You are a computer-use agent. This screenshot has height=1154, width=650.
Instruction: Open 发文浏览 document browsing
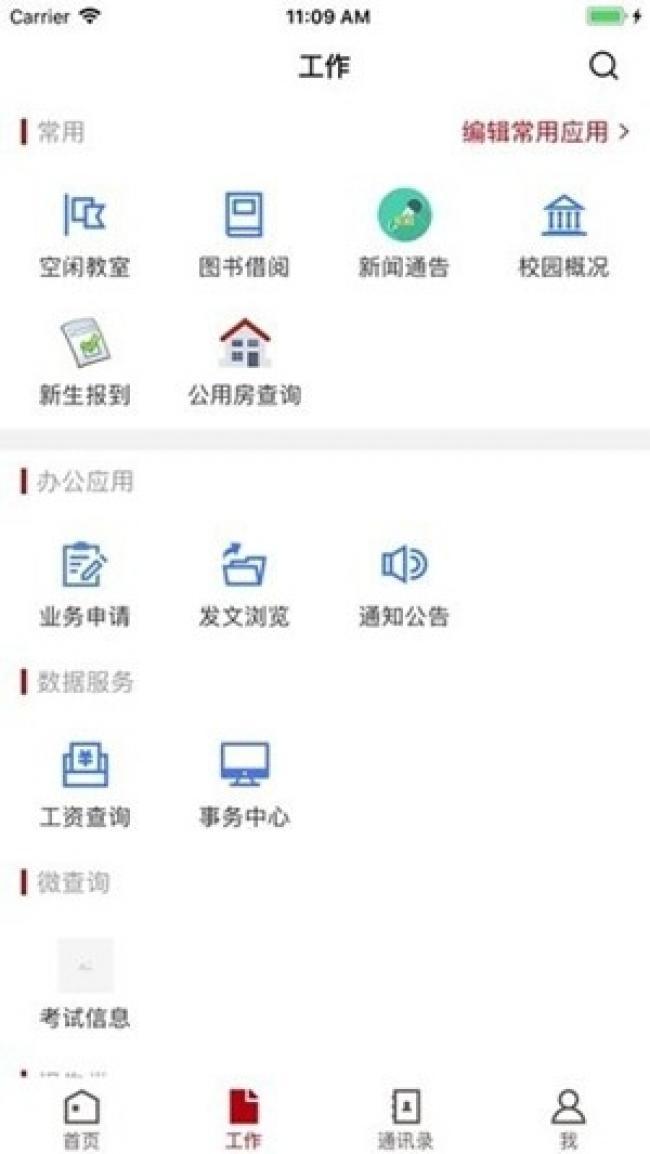tap(244, 585)
